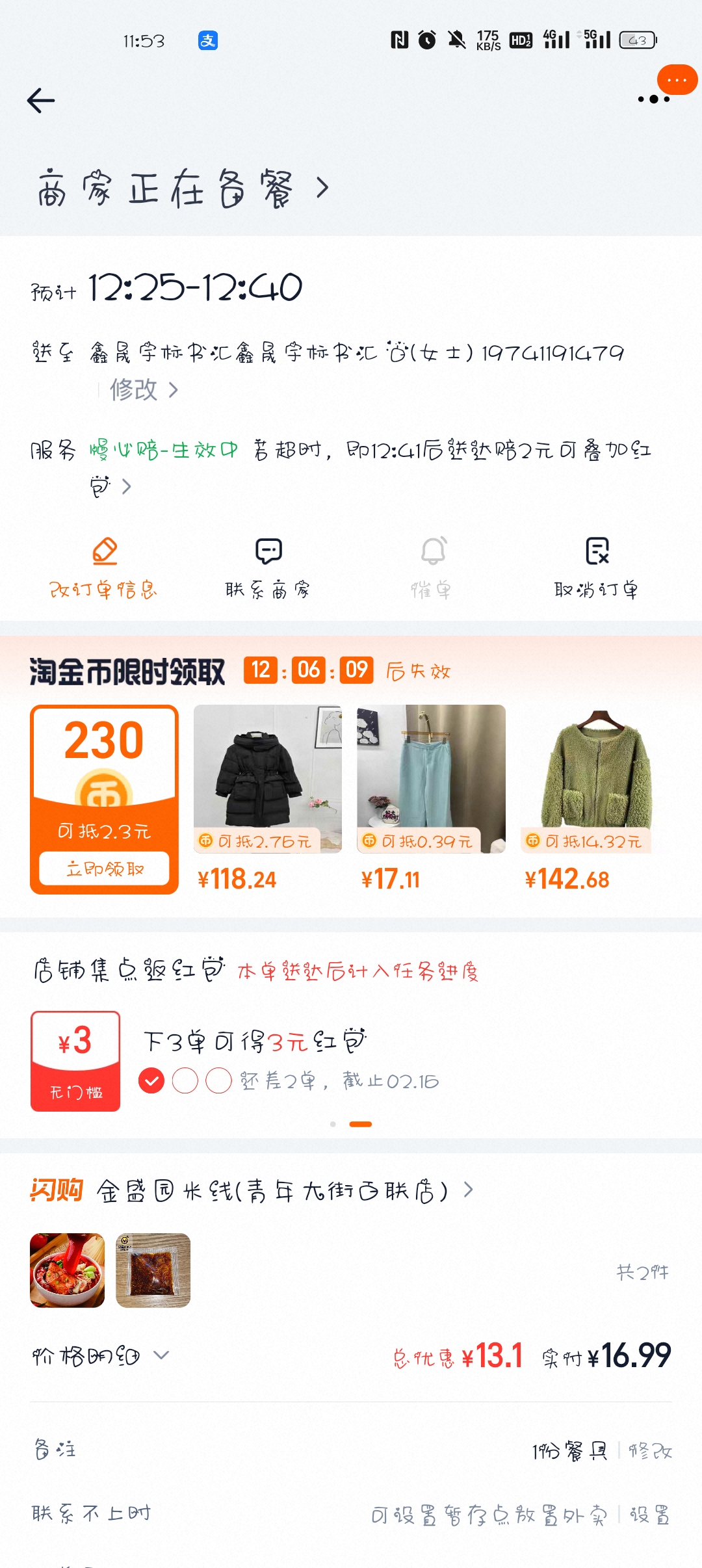View the blue pants priced ¥17.11
Image resolution: width=702 pixels, height=1568 pixels.
(x=431, y=779)
